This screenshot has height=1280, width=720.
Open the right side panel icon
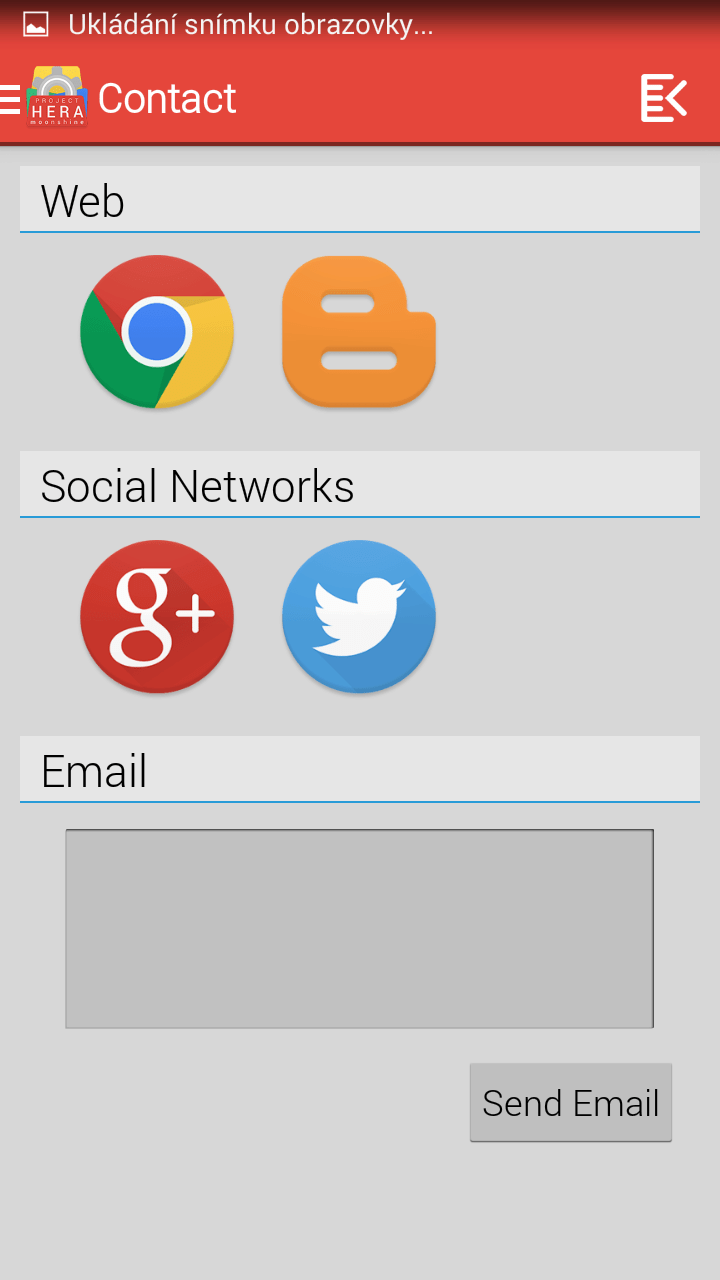coord(664,98)
